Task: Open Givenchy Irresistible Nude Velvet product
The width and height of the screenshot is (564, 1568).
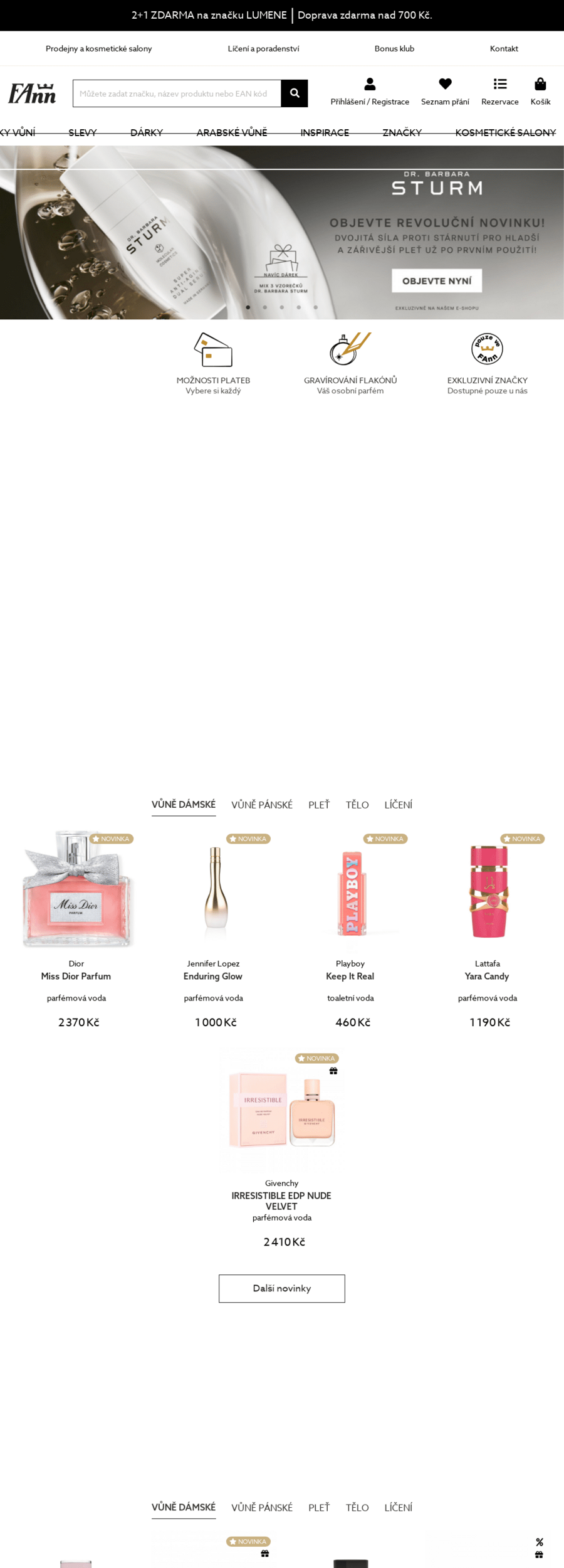Action: click(281, 1200)
